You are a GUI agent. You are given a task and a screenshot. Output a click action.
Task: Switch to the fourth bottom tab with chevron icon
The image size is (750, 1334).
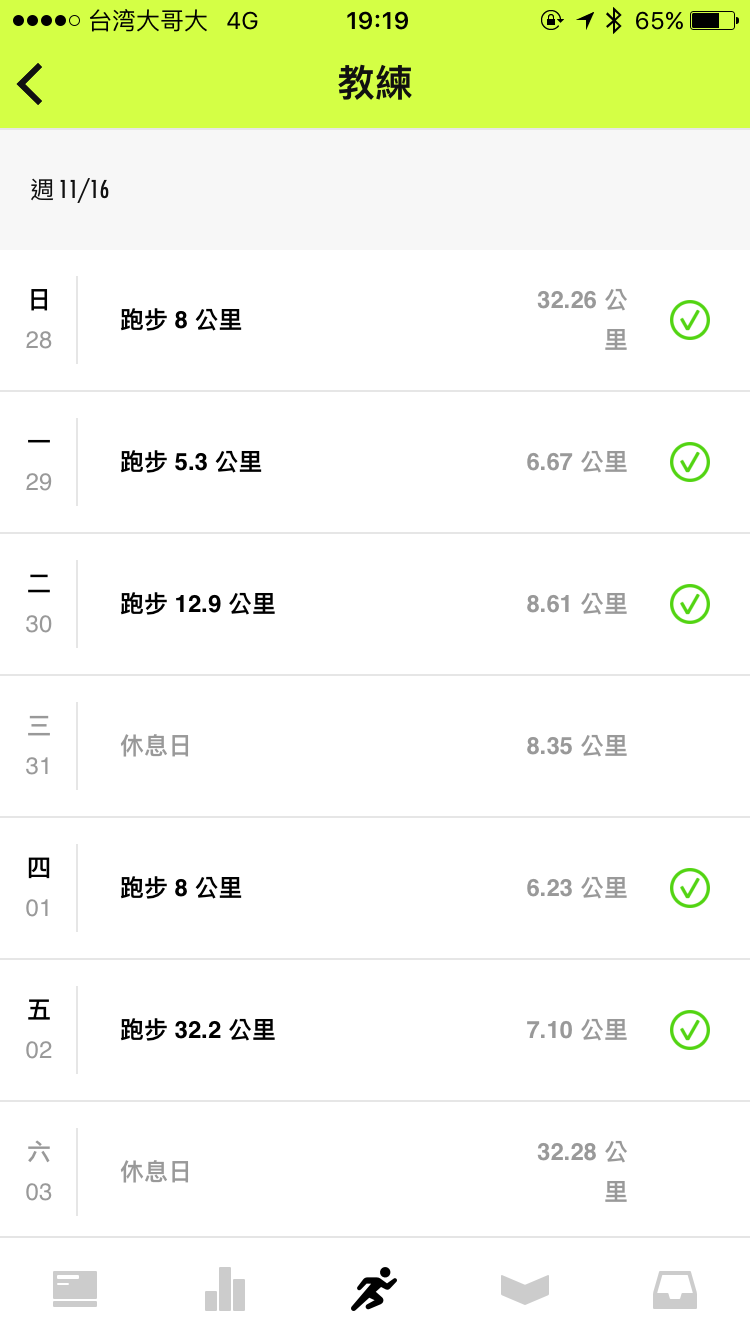click(x=525, y=1289)
